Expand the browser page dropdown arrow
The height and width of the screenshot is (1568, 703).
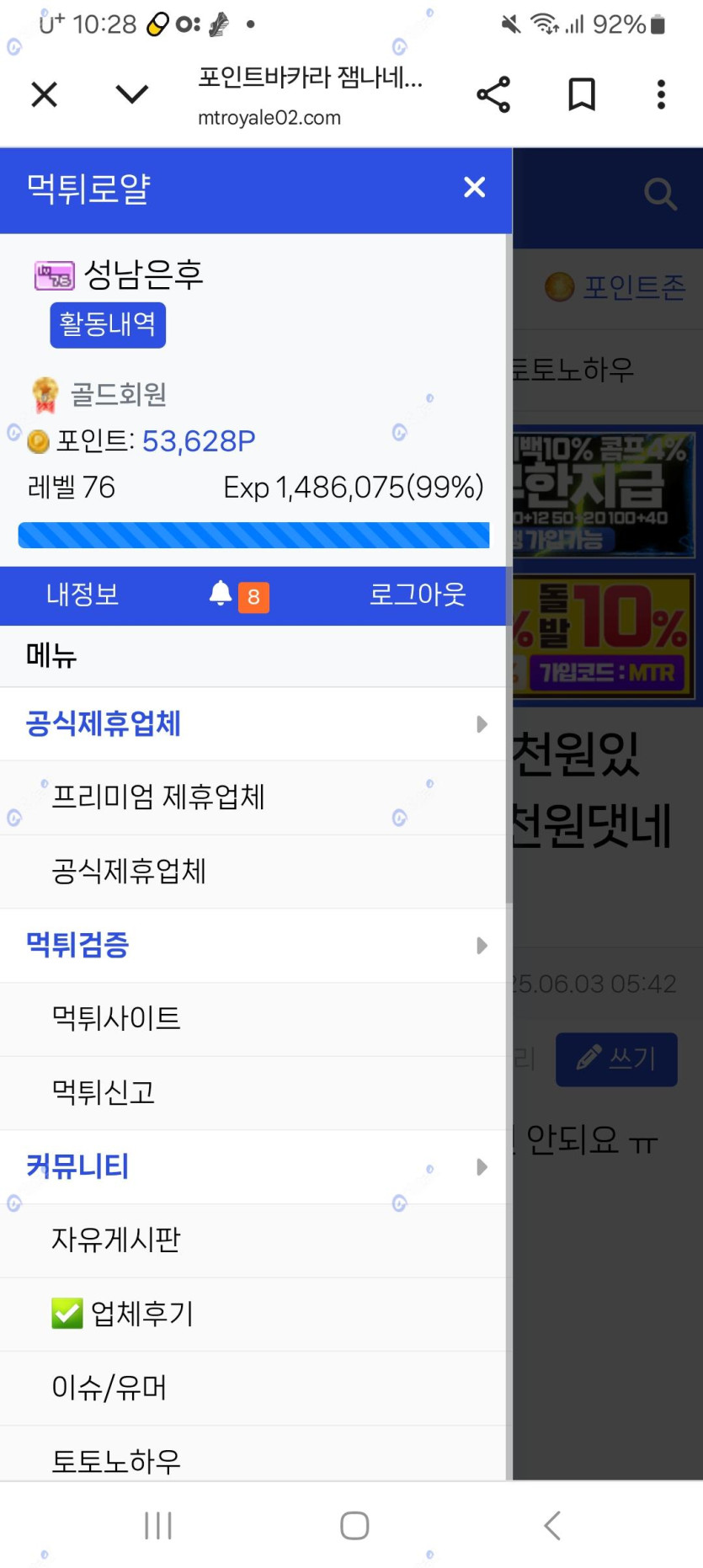pyautogui.click(x=131, y=94)
